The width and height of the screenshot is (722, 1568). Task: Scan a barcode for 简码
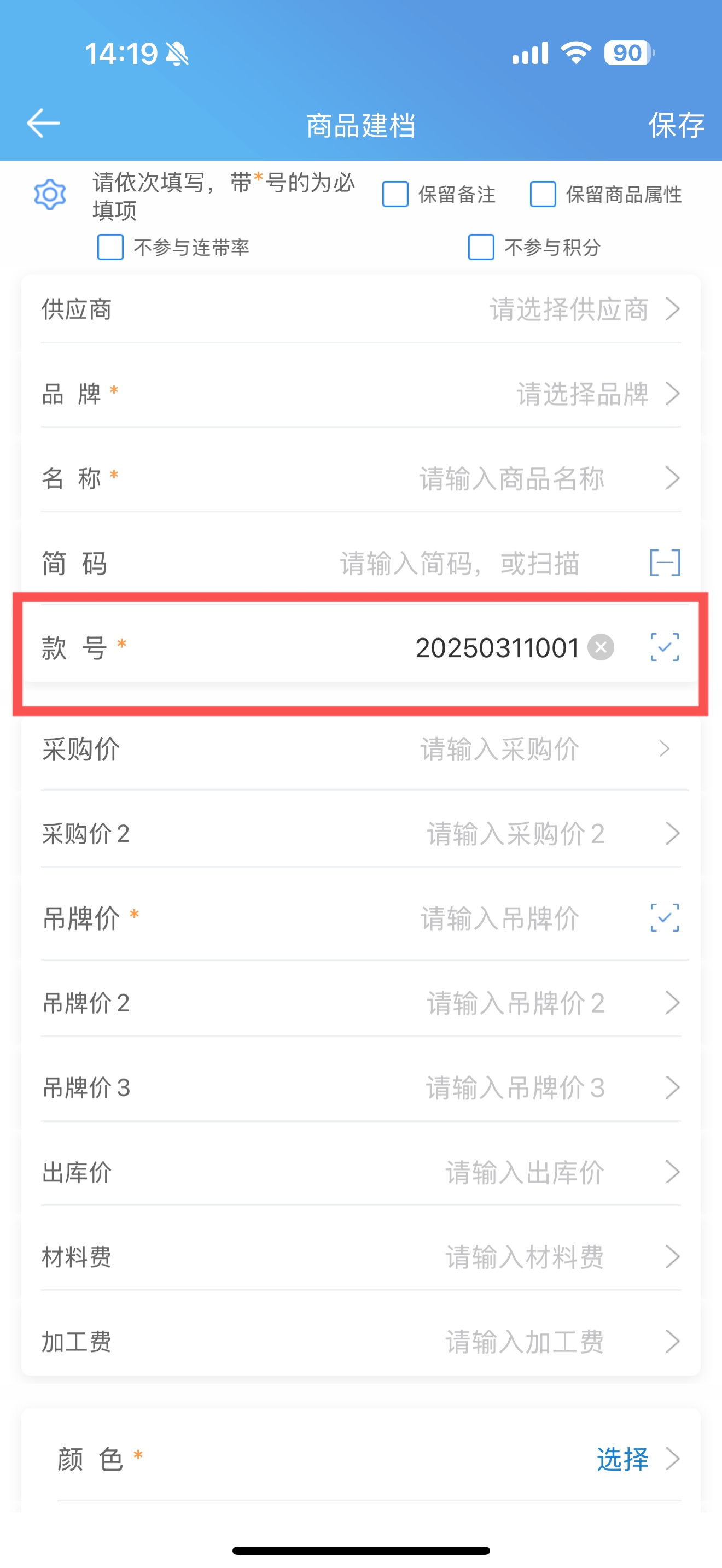(x=665, y=563)
